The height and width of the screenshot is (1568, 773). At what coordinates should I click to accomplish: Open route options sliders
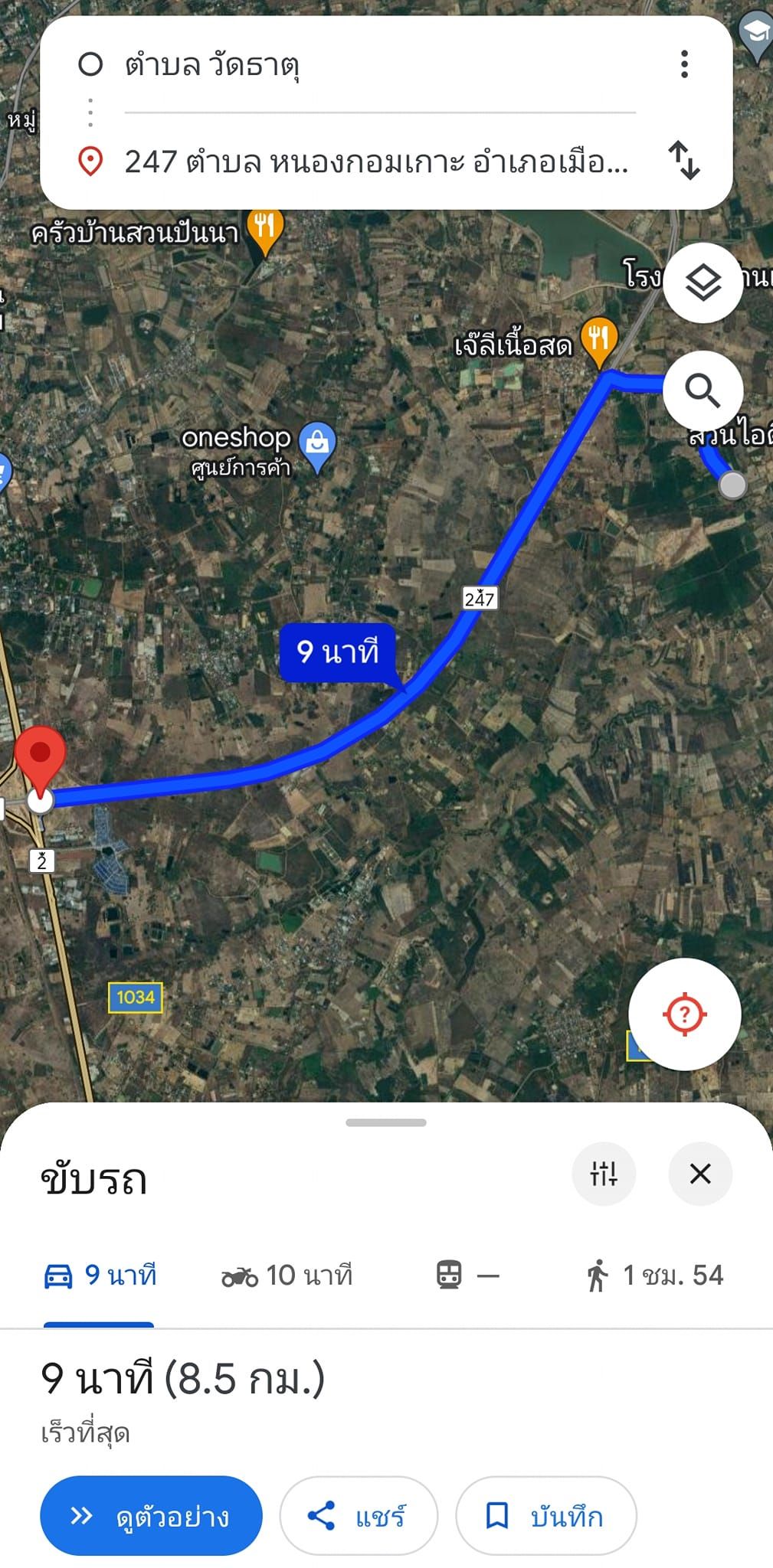pyautogui.click(x=604, y=1173)
